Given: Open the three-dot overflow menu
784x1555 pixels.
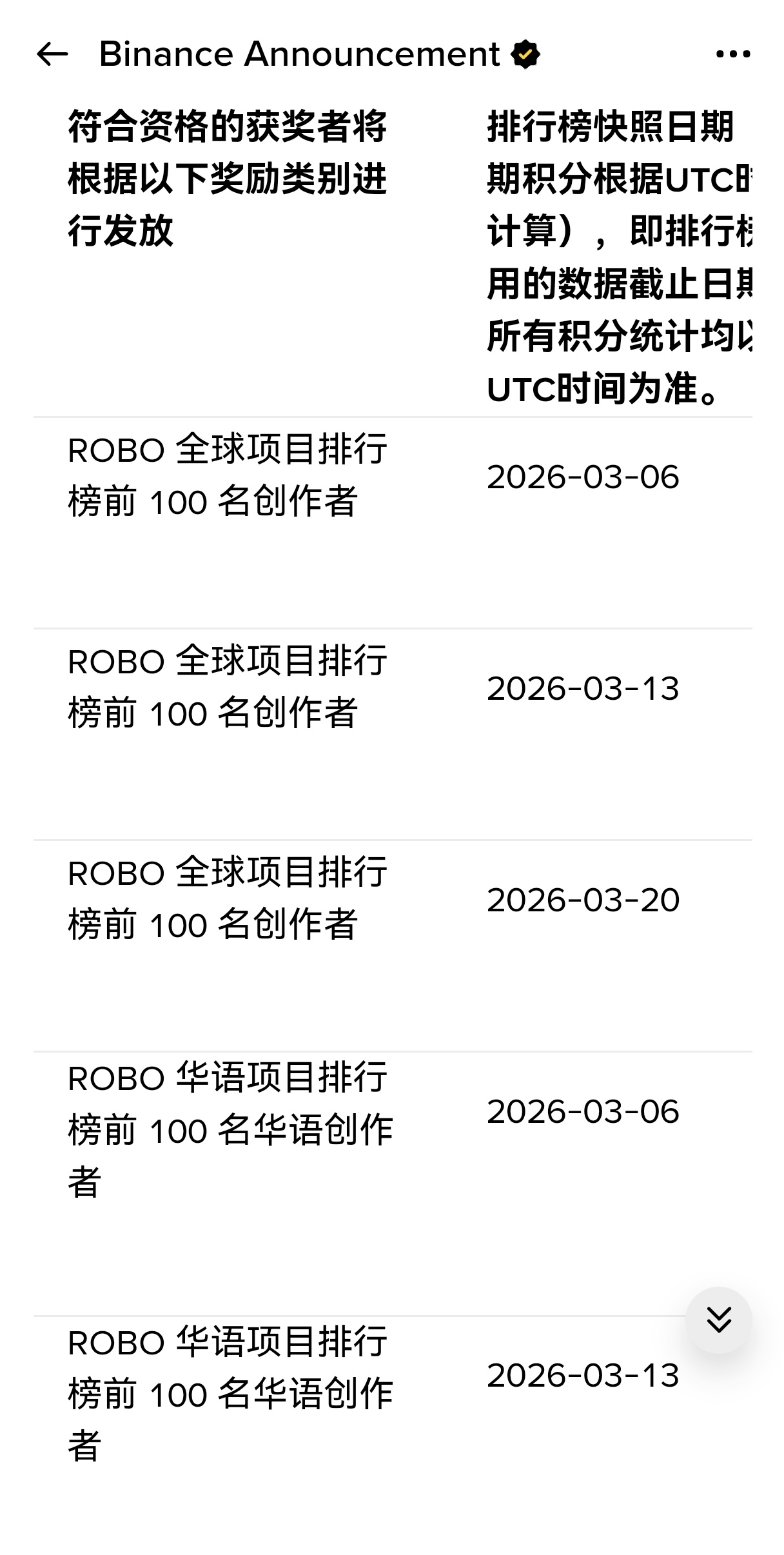Looking at the screenshot, I should pos(733,54).
